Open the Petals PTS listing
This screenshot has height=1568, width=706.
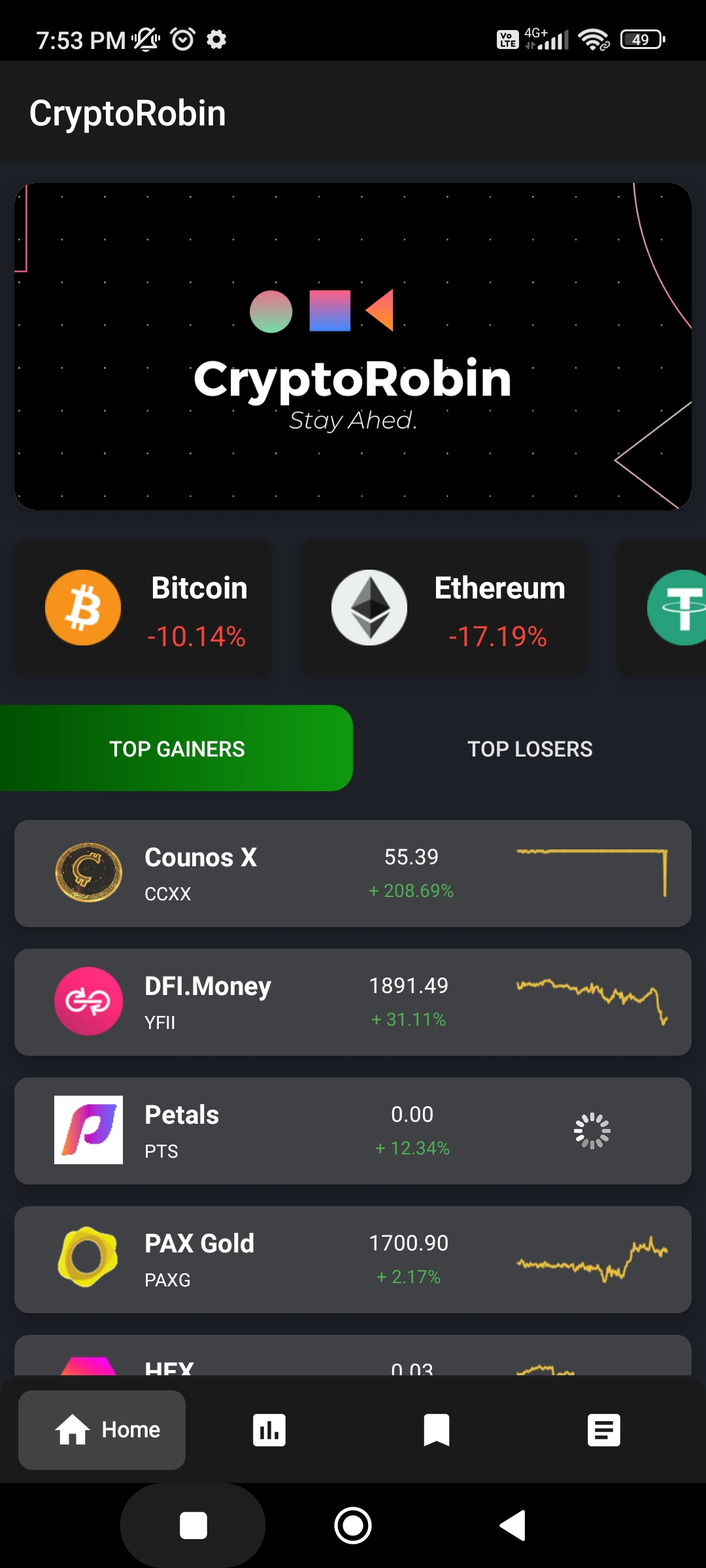353,1131
